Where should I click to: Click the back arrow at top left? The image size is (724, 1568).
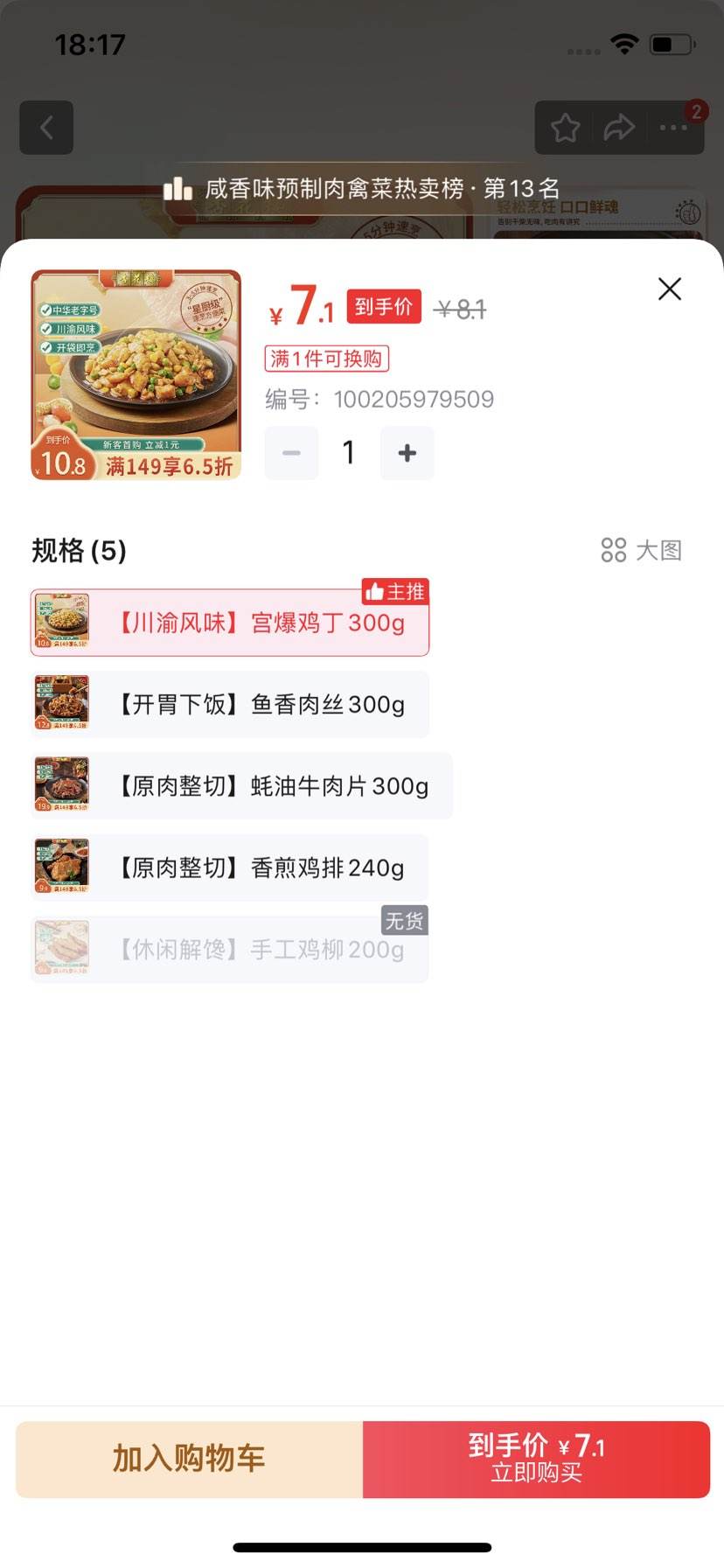[x=46, y=128]
